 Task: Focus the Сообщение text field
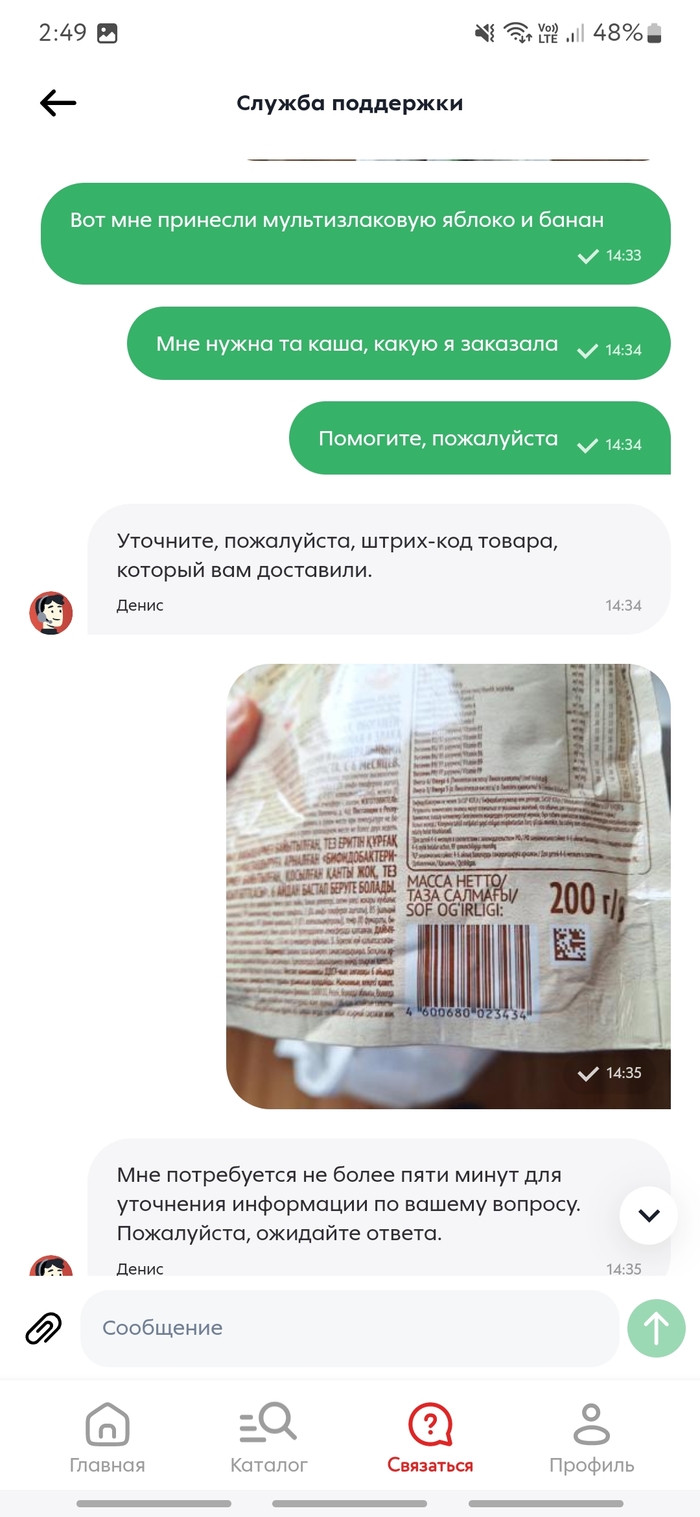350,1328
